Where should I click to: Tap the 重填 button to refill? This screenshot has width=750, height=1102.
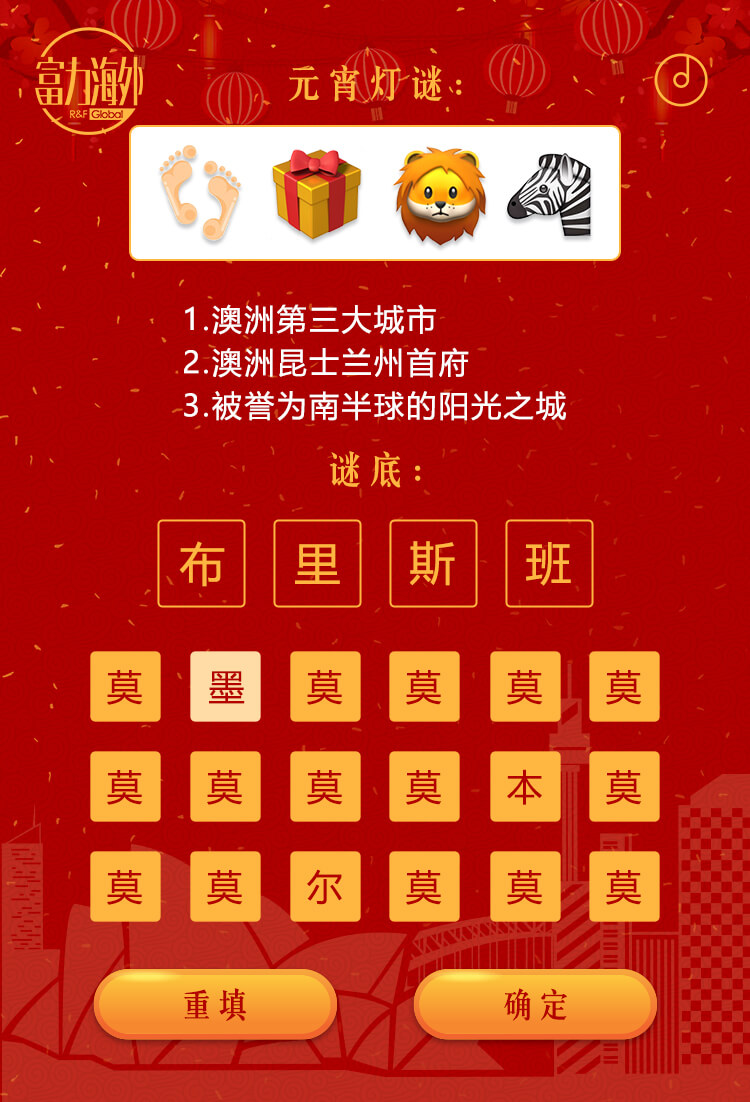(x=215, y=1005)
